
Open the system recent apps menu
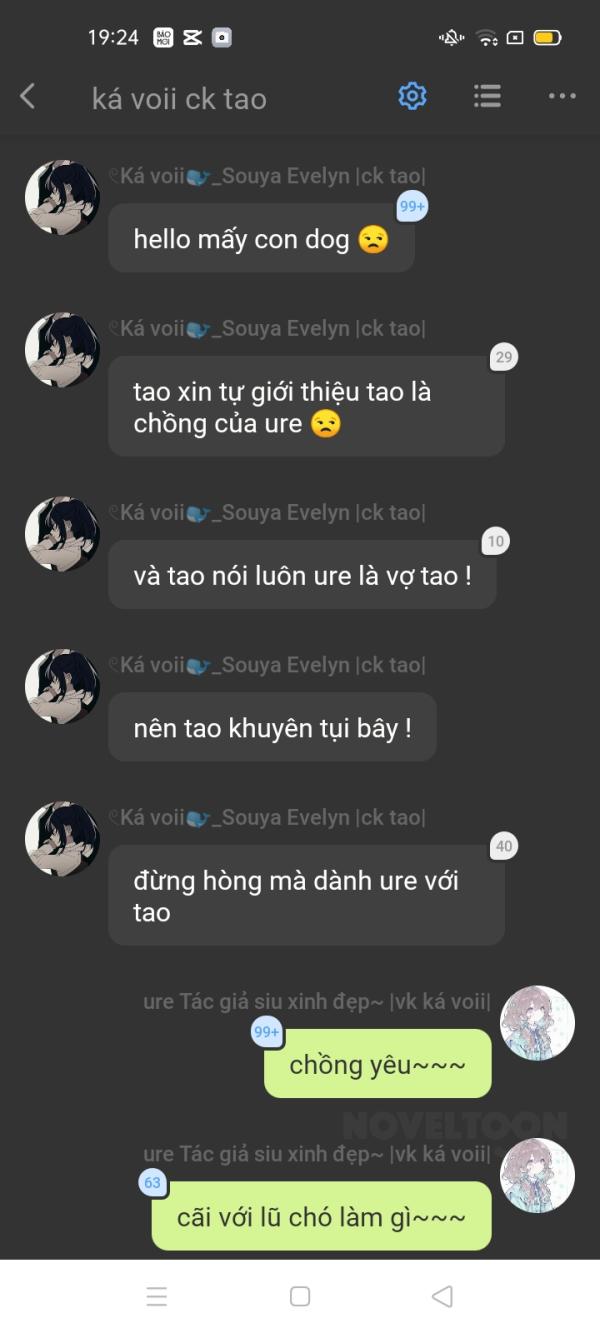coord(157,1297)
